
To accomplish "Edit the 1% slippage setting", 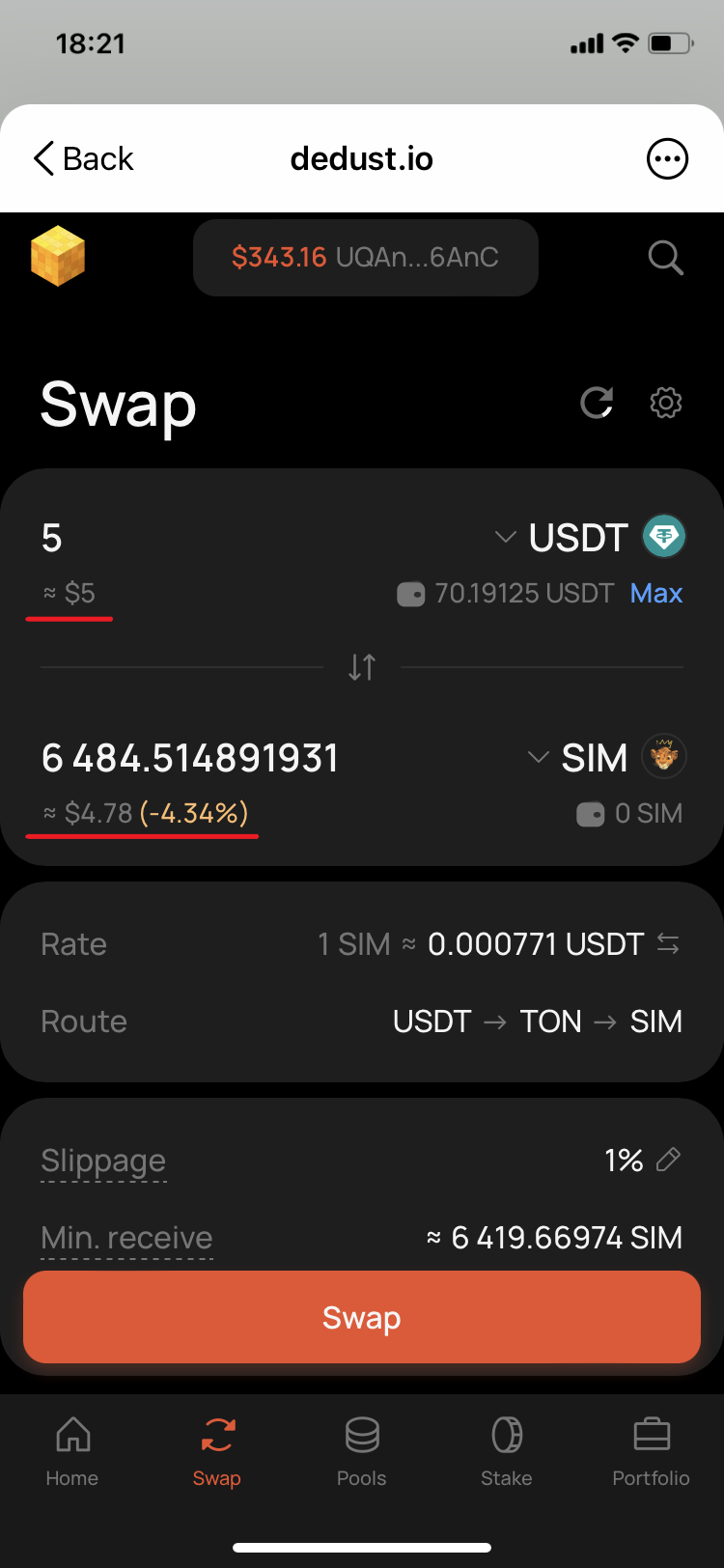I will click(668, 1160).
